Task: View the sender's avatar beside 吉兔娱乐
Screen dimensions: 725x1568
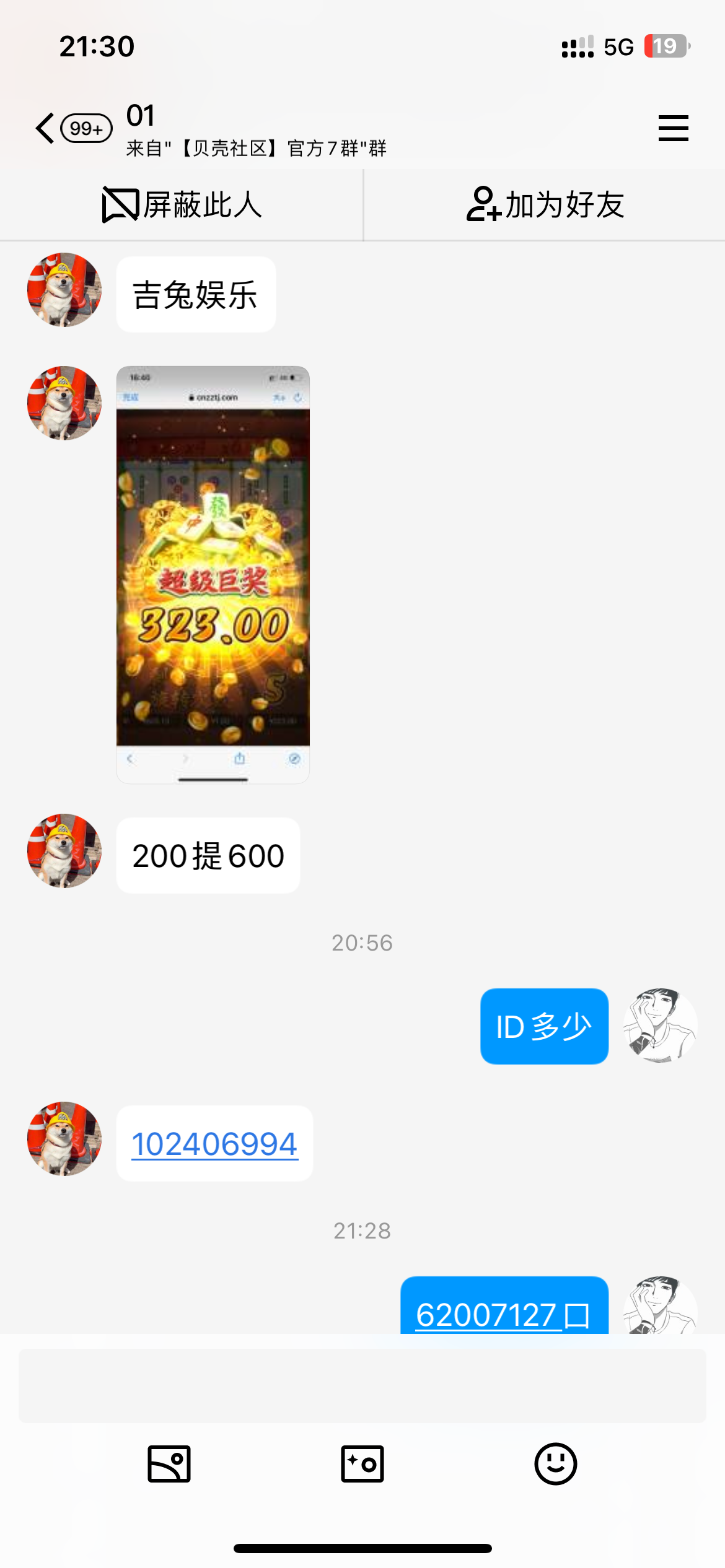Action: click(x=64, y=290)
